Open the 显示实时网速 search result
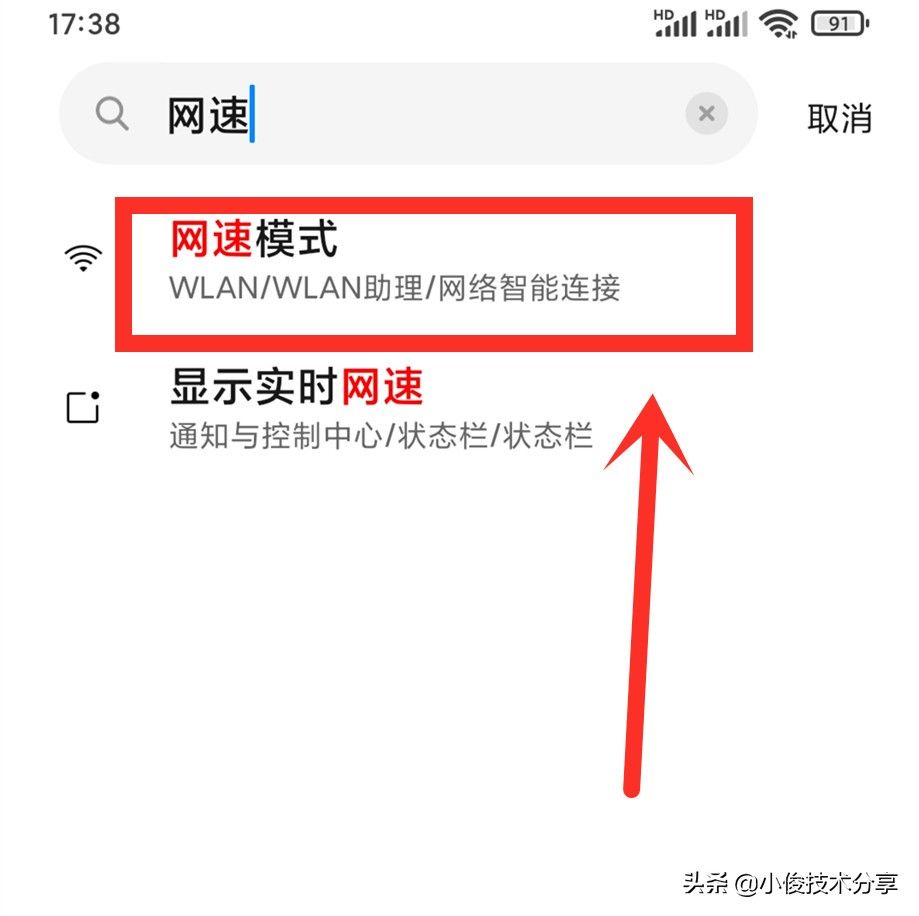The image size is (919, 916). coord(380,408)
